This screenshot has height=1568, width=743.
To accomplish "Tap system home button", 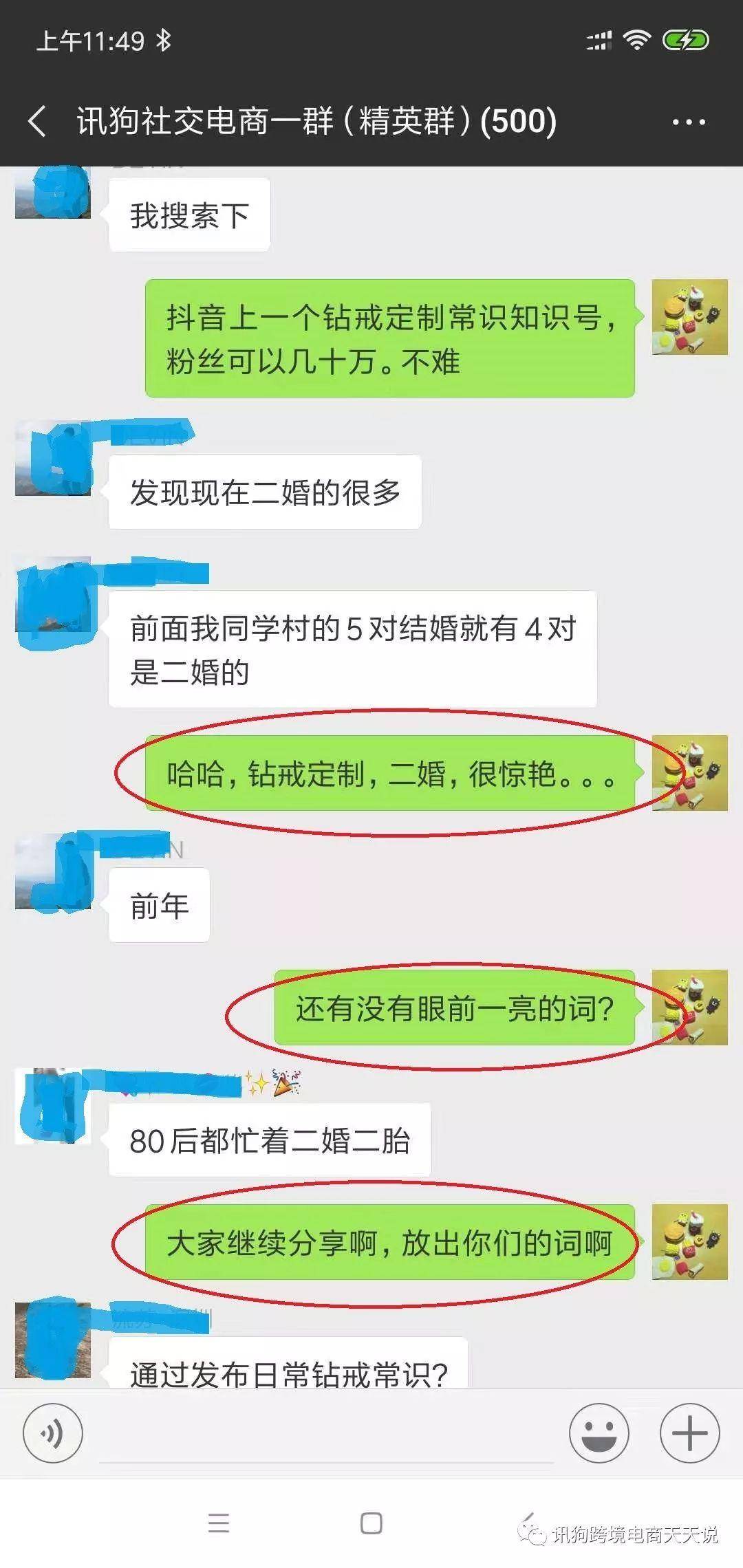I will (371, 1523).
